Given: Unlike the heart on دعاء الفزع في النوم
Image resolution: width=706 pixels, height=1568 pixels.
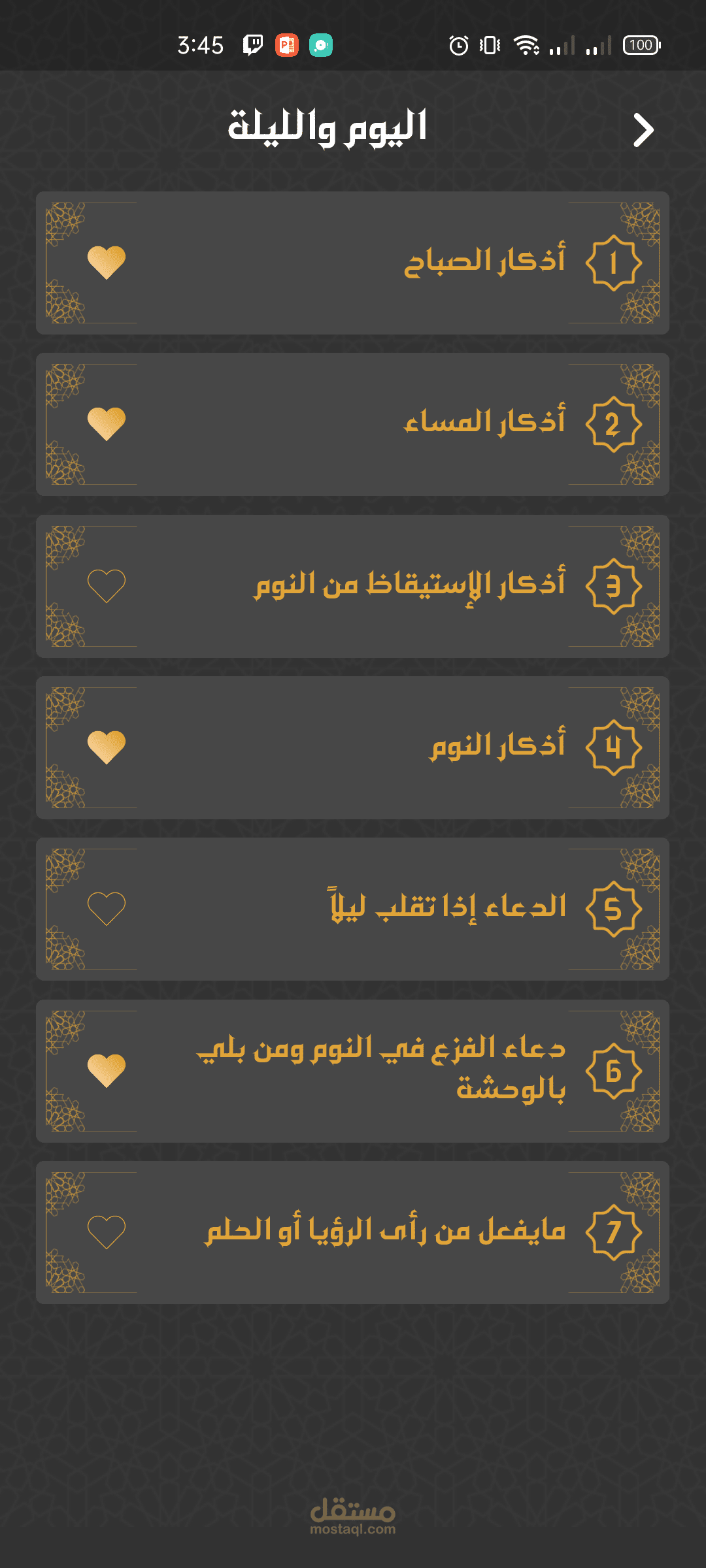Looking at the screenshot, I should pos(107,1070).
